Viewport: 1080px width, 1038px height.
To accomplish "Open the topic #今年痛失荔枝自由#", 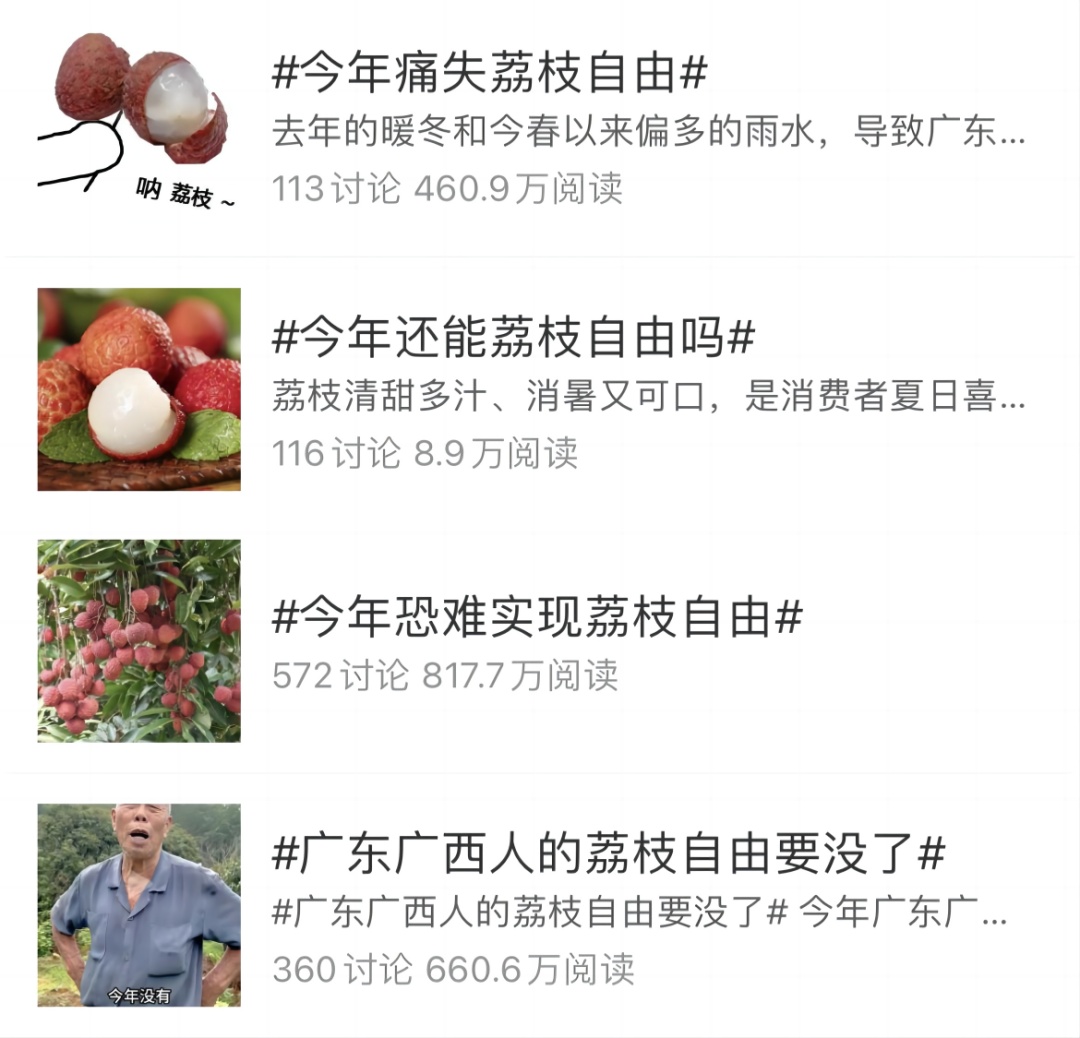I will click(x=490, y=75).
